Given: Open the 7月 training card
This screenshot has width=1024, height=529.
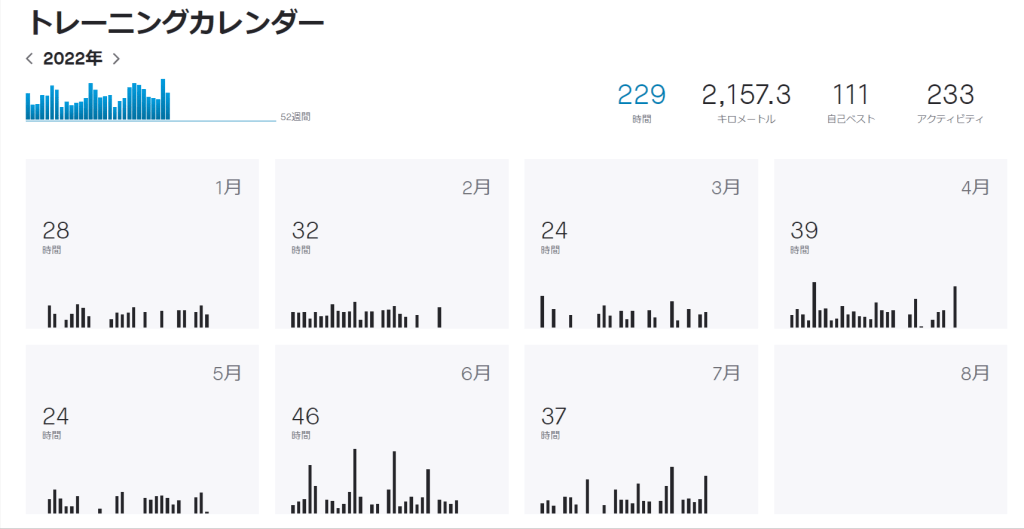Looking at the screenshot, I should 640,429.
